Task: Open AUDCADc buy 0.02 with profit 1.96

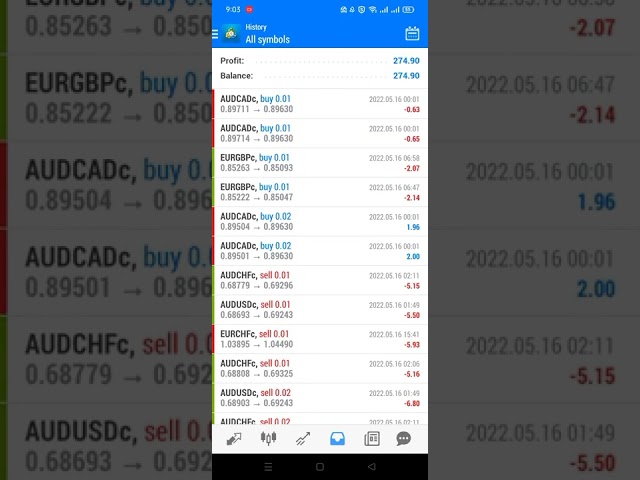Action: [320, 221]
